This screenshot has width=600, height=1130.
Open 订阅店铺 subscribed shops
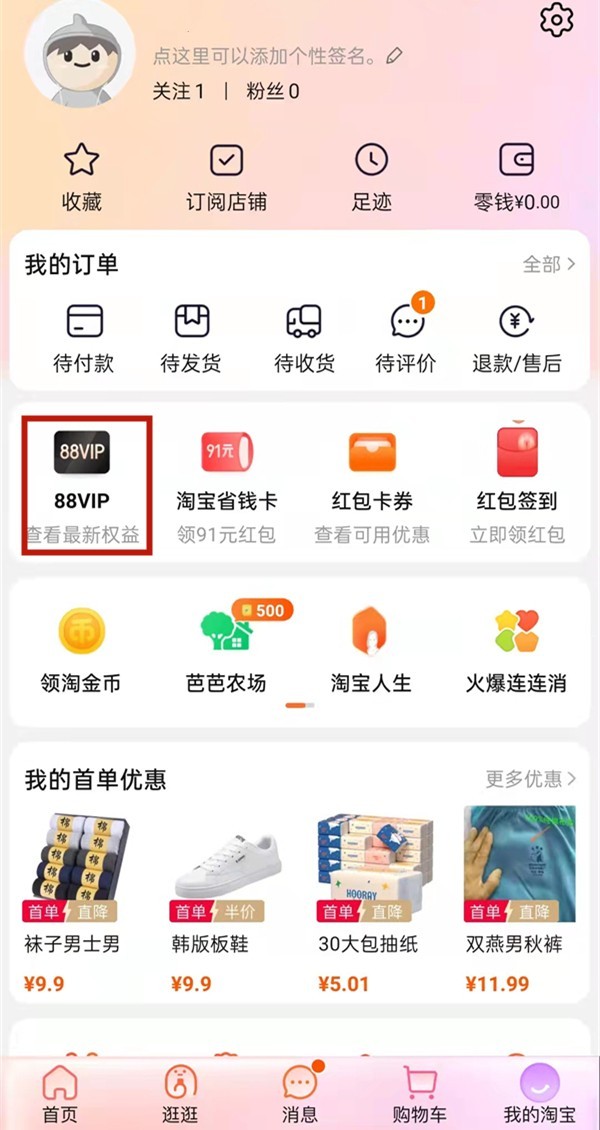coord(227,177)
